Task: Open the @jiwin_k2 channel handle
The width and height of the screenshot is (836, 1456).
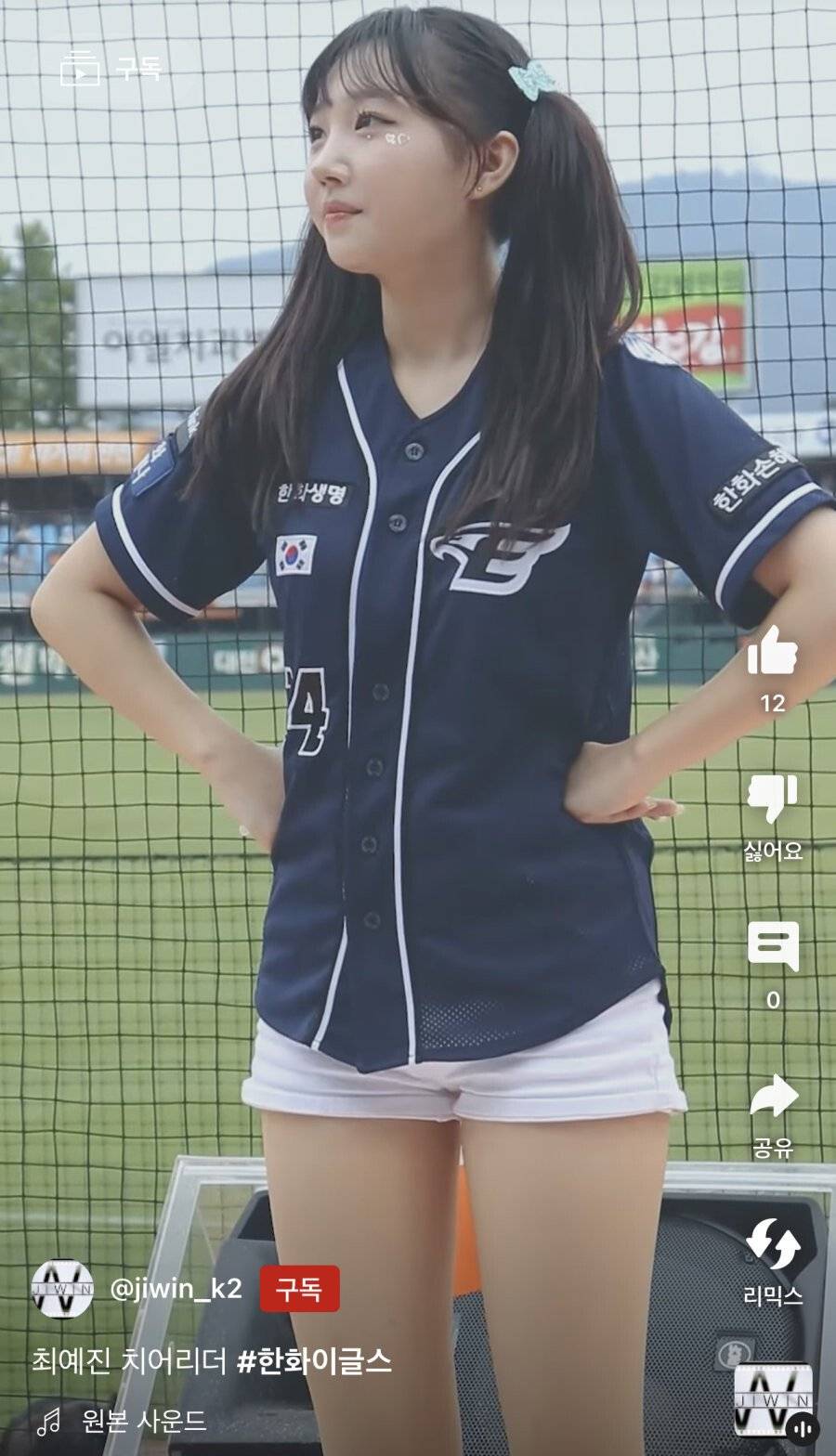Action: click(x=176, y=1289)
